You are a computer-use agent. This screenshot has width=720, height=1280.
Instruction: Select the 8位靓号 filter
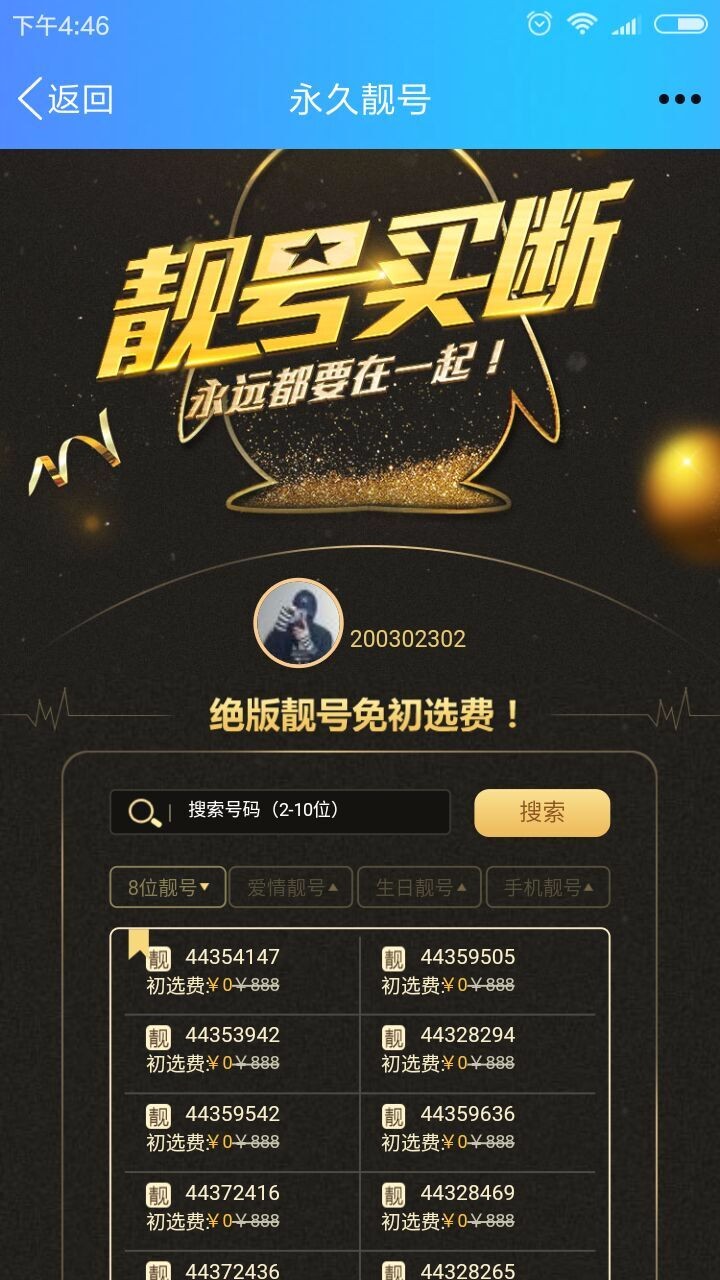(168, 887)
